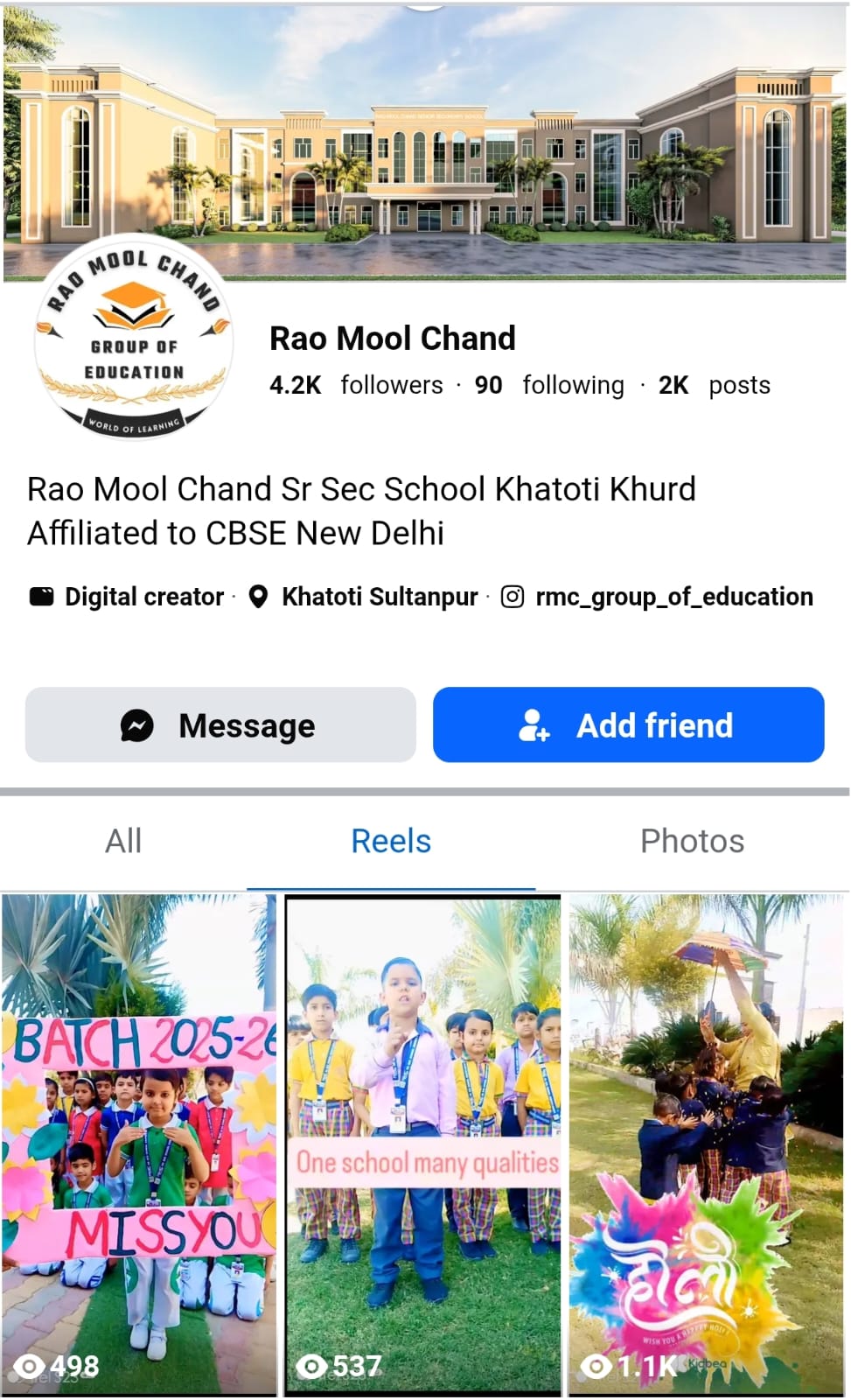Open rmc_group_of_education Instagram link
The image size is (851, 1400).
[673, 597]
